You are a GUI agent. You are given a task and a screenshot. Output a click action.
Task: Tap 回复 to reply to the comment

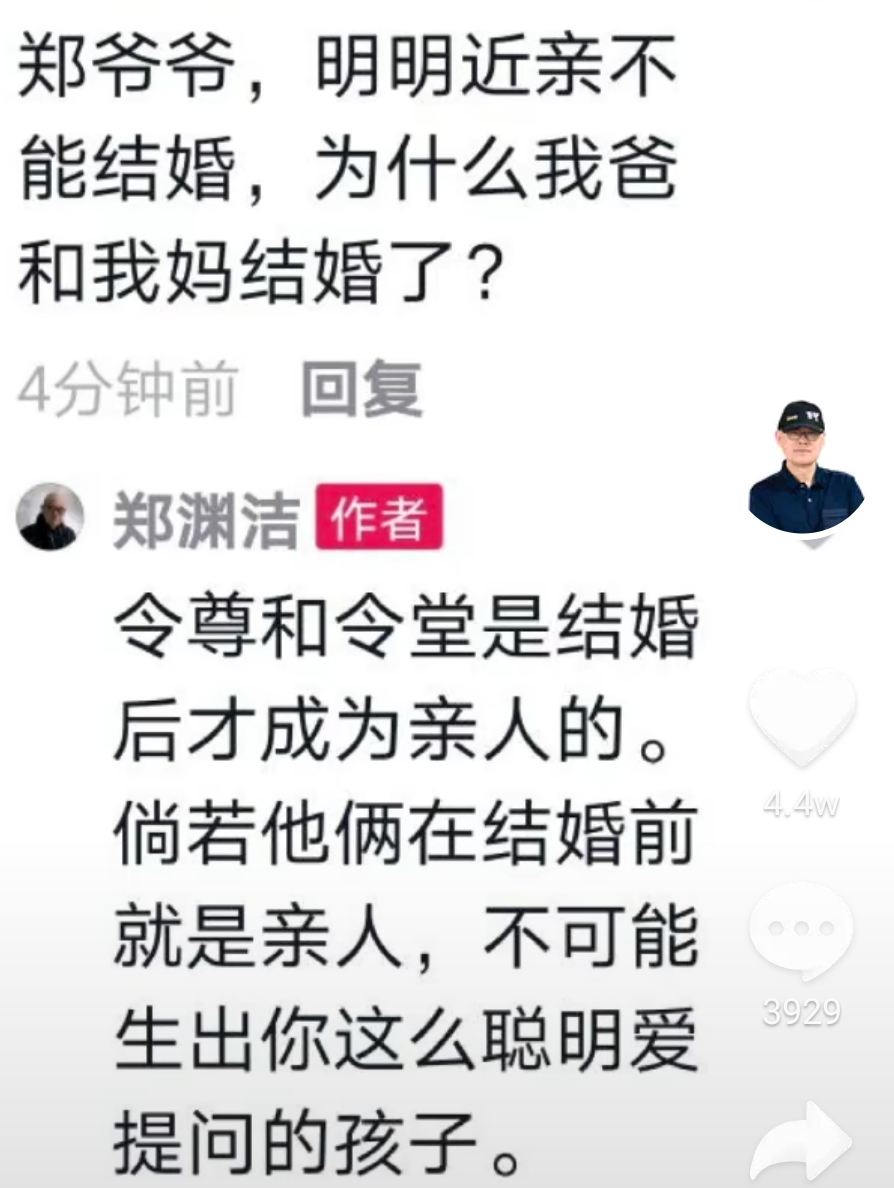pos(362,390)
